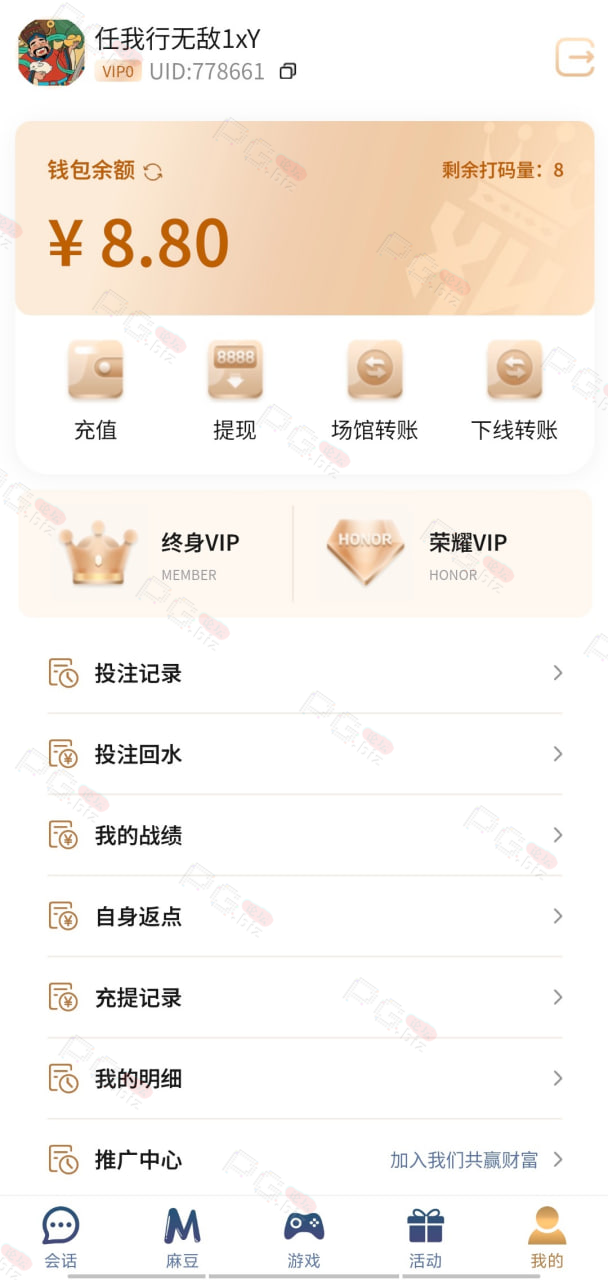Open 充值 to recharge
608x1280 pixels.
(95, 392)
